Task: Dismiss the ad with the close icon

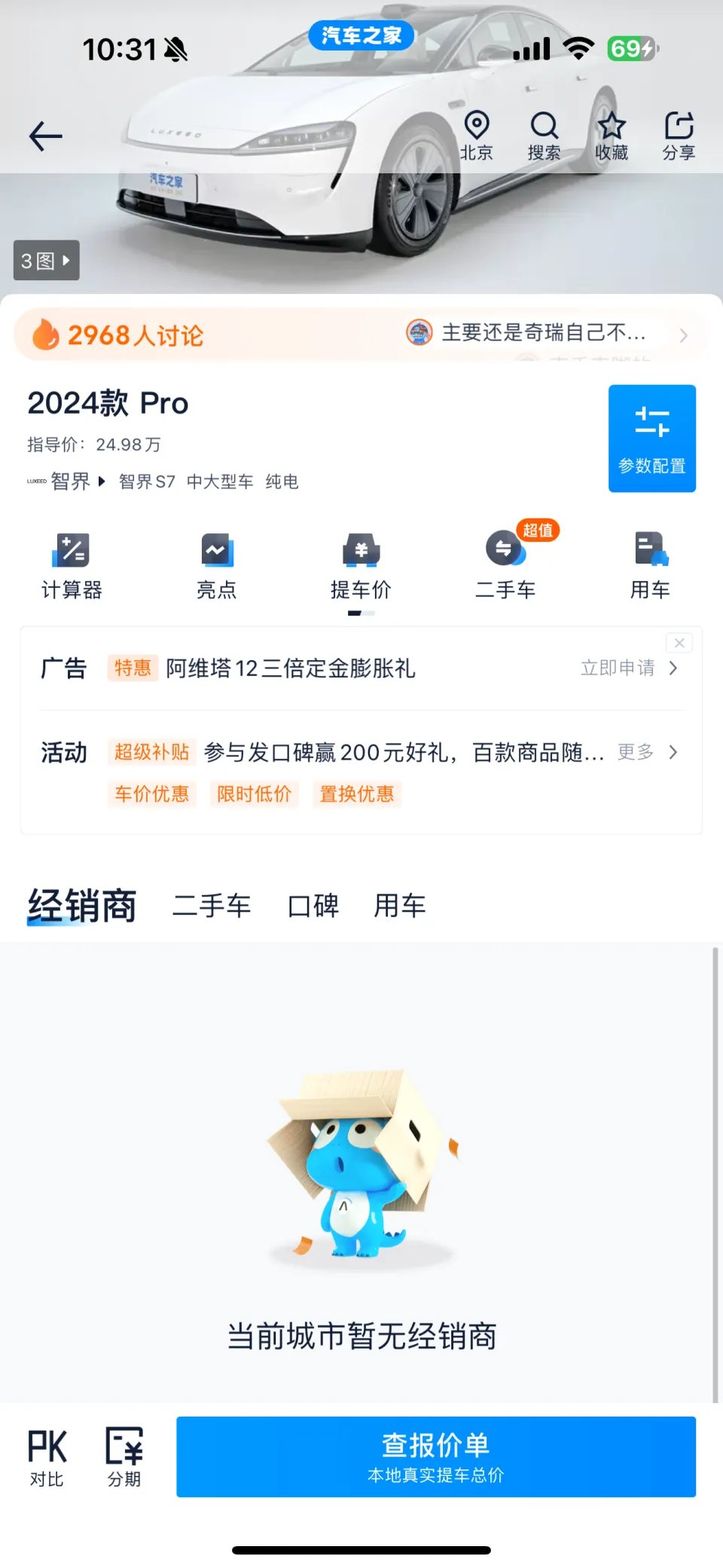Action: pyautogui.click(x=679, y=643)
